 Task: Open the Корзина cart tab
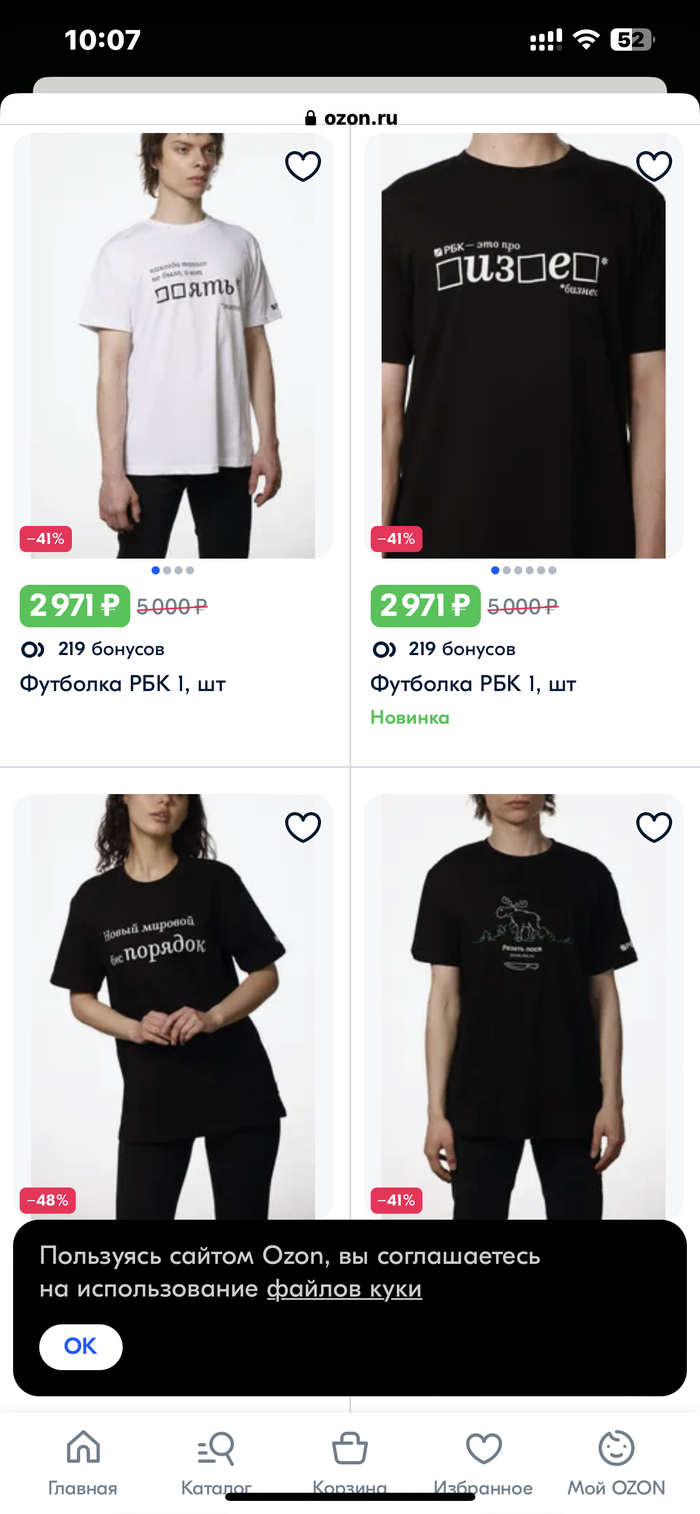coord(349,1461)
